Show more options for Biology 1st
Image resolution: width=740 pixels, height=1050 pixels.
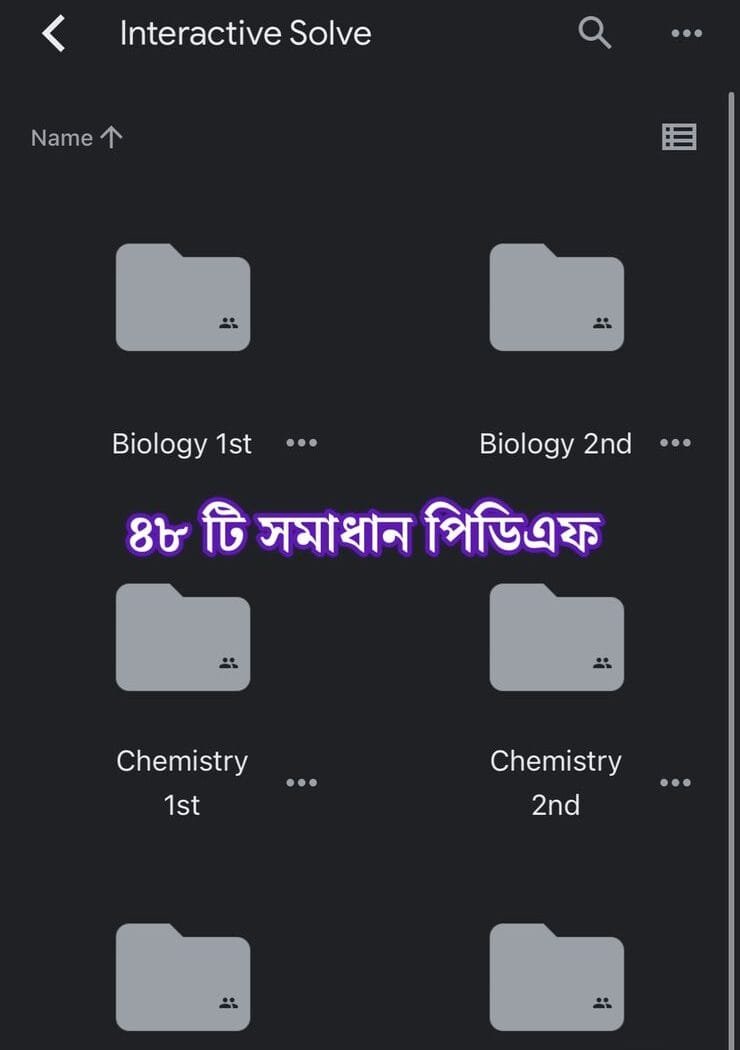pyautogui.click(x=301, y=443)
